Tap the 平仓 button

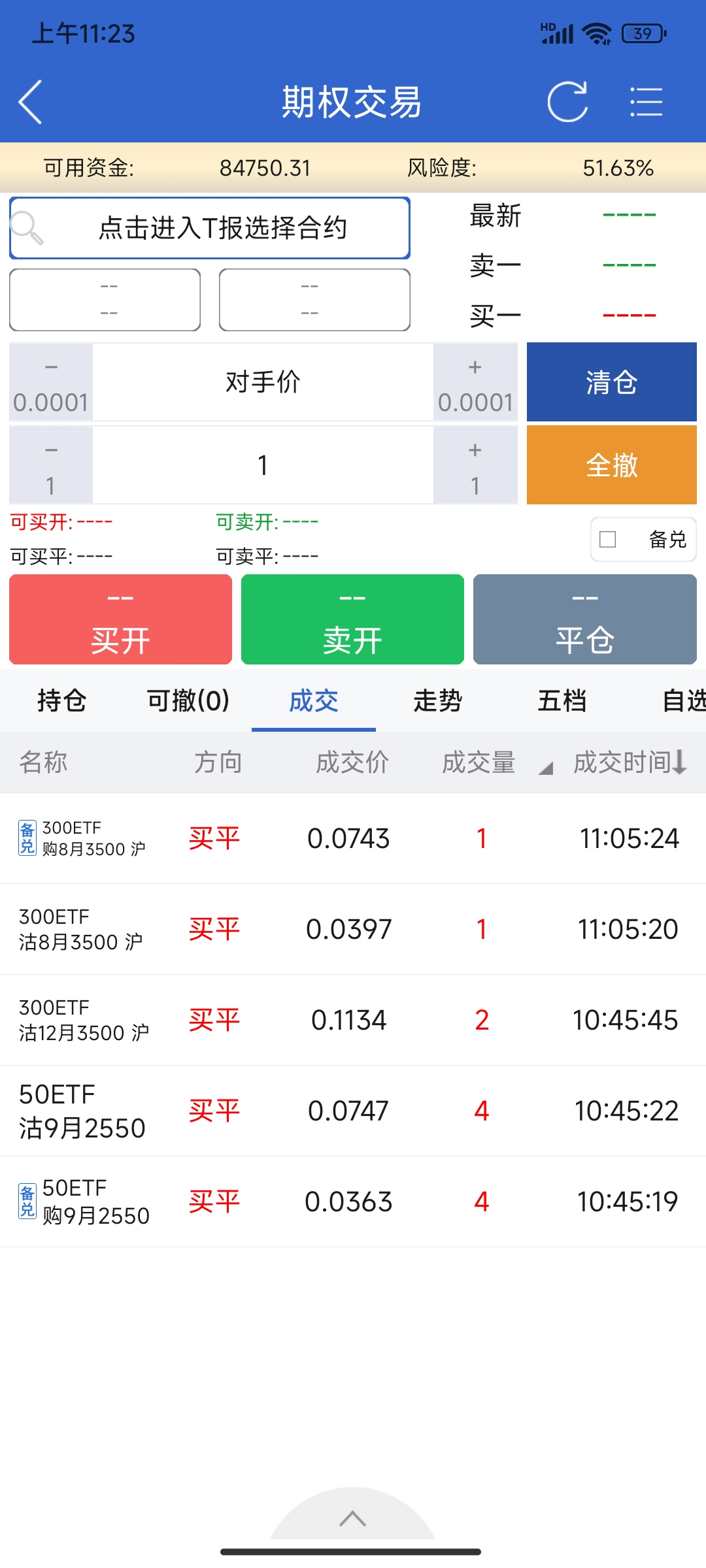[584, 619]
